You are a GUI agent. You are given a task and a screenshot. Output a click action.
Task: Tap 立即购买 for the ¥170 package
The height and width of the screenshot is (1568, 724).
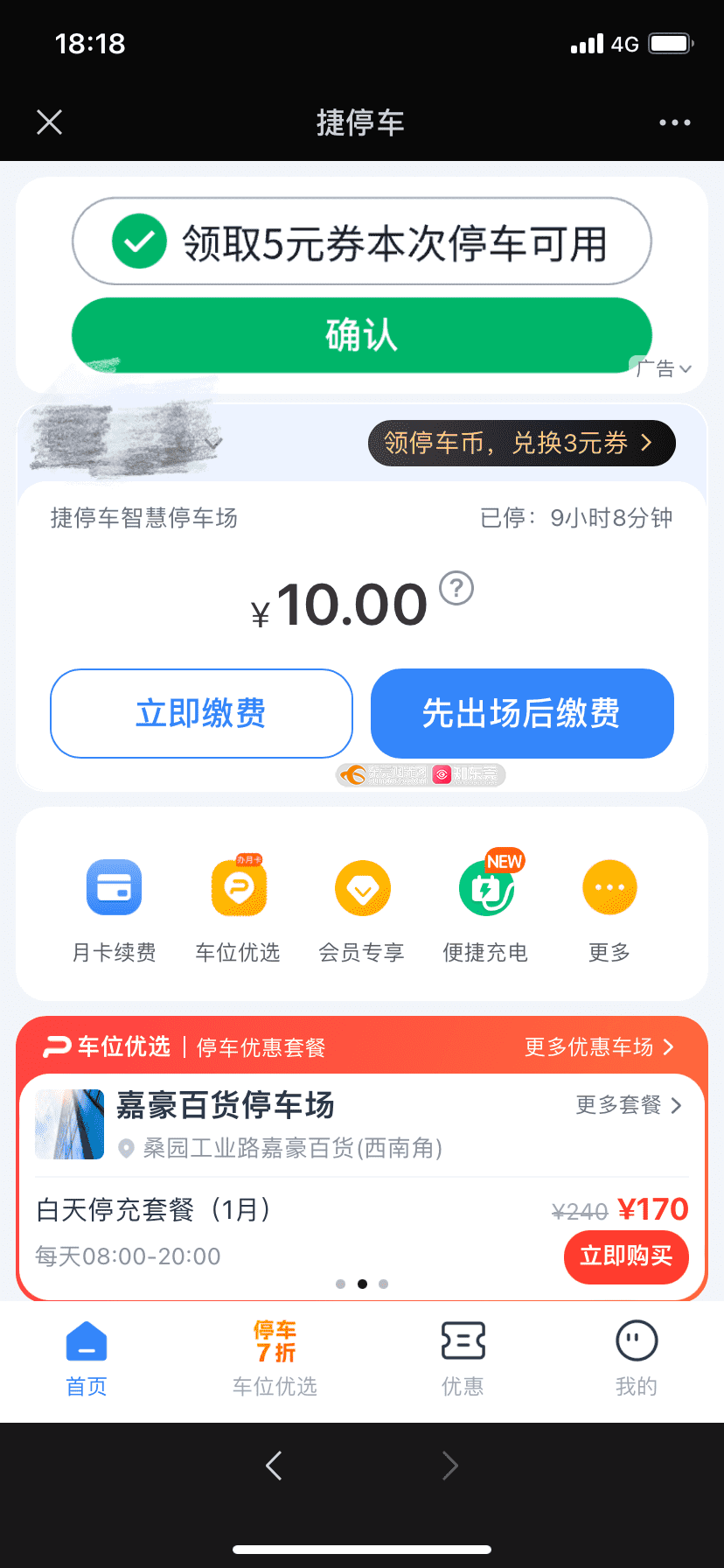click(x=626, y=1256)
